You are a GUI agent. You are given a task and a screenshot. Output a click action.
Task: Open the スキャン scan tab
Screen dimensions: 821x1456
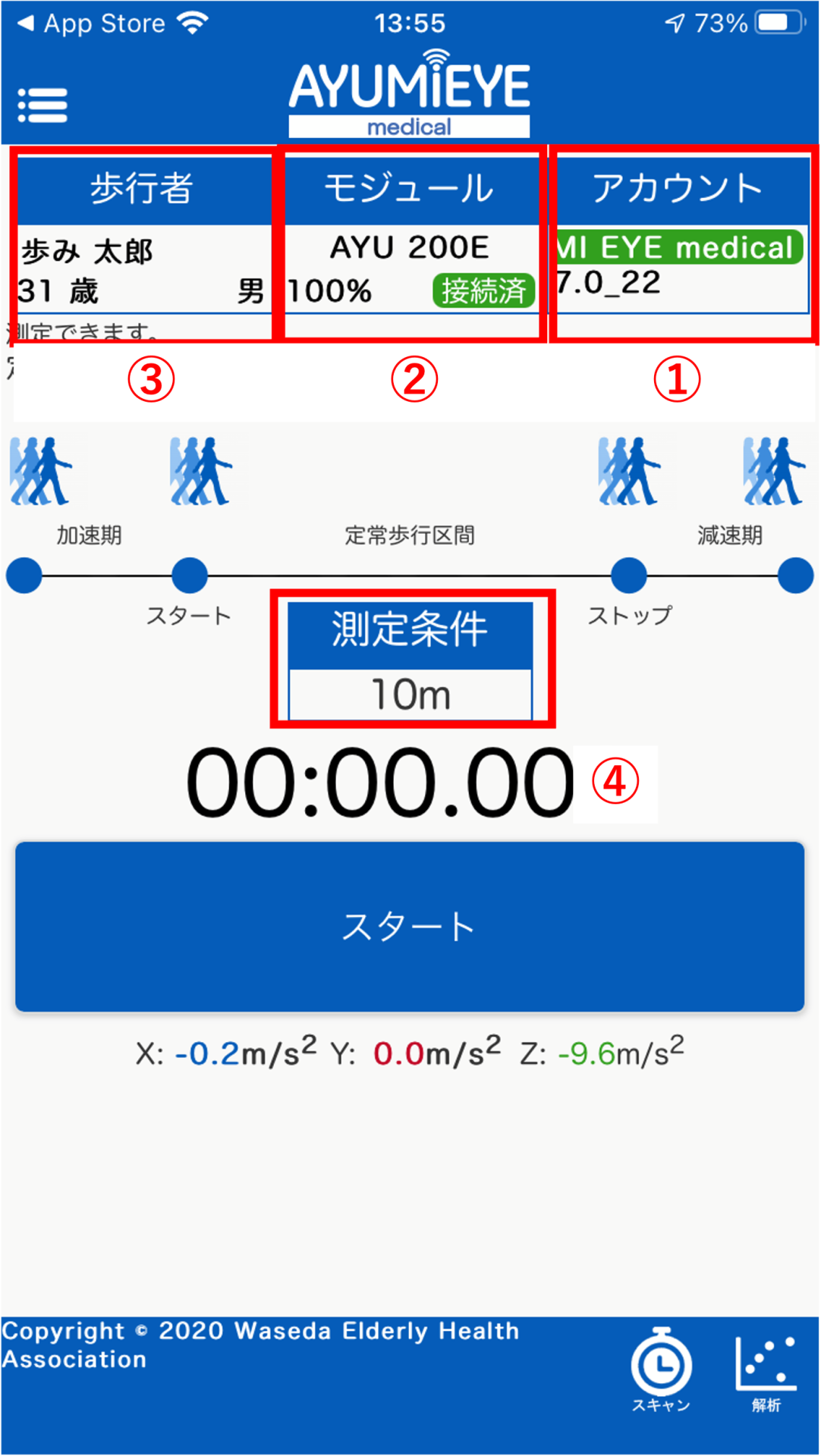click(x=661, y=1370)
